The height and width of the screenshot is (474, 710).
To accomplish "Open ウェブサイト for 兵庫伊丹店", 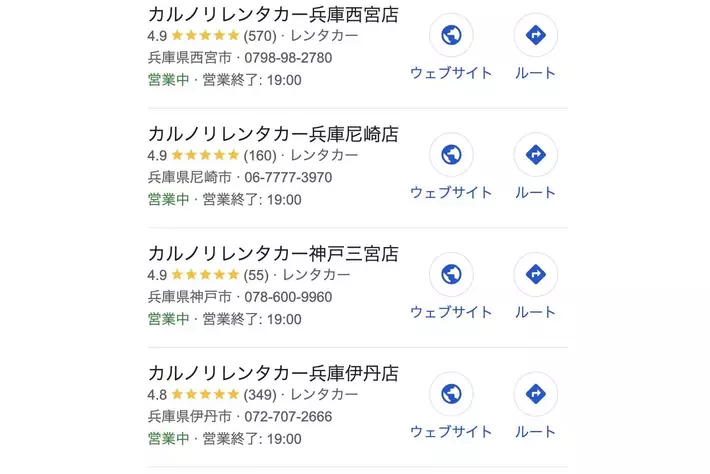I will [x=451, y=393].
